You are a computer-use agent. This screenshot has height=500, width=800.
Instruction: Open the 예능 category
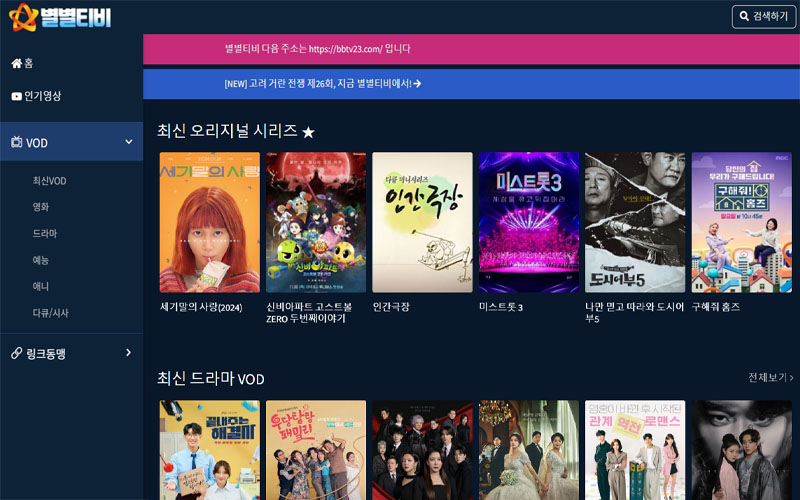[x=41, y=260]
